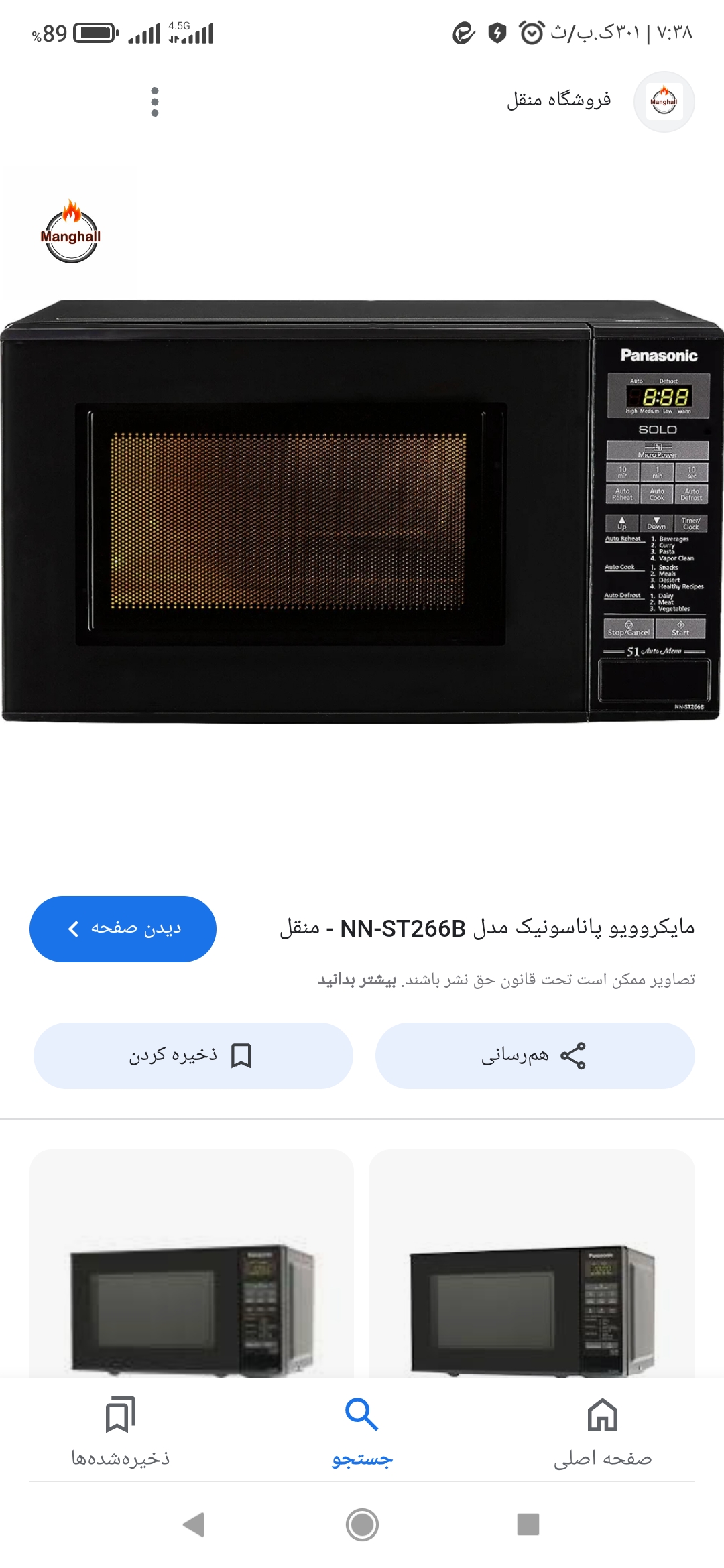Save the image with ذخیره کردن
724x1568 pixels.
tap(193, 1055)
